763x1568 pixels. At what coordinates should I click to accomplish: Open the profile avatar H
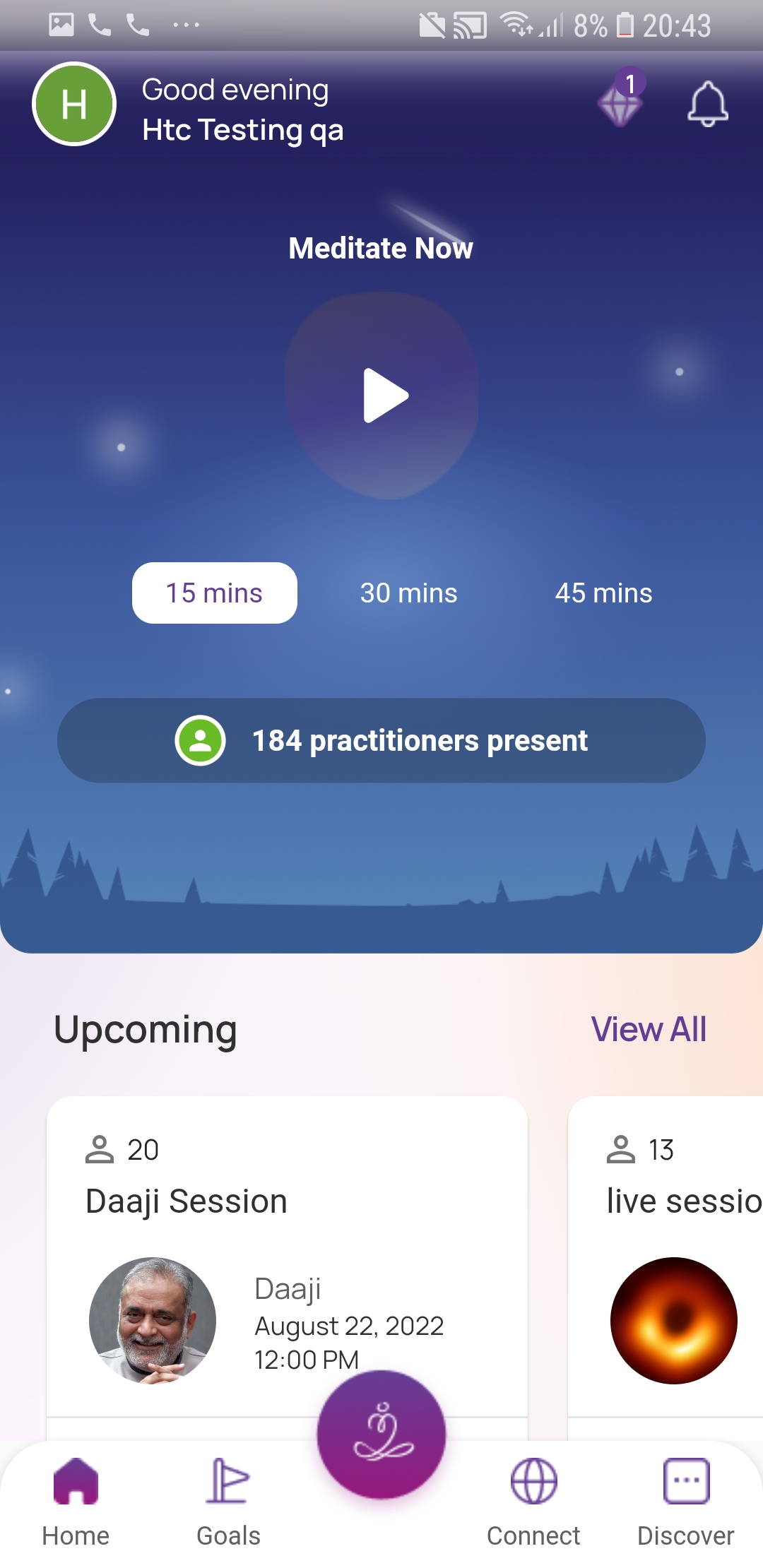74,105
